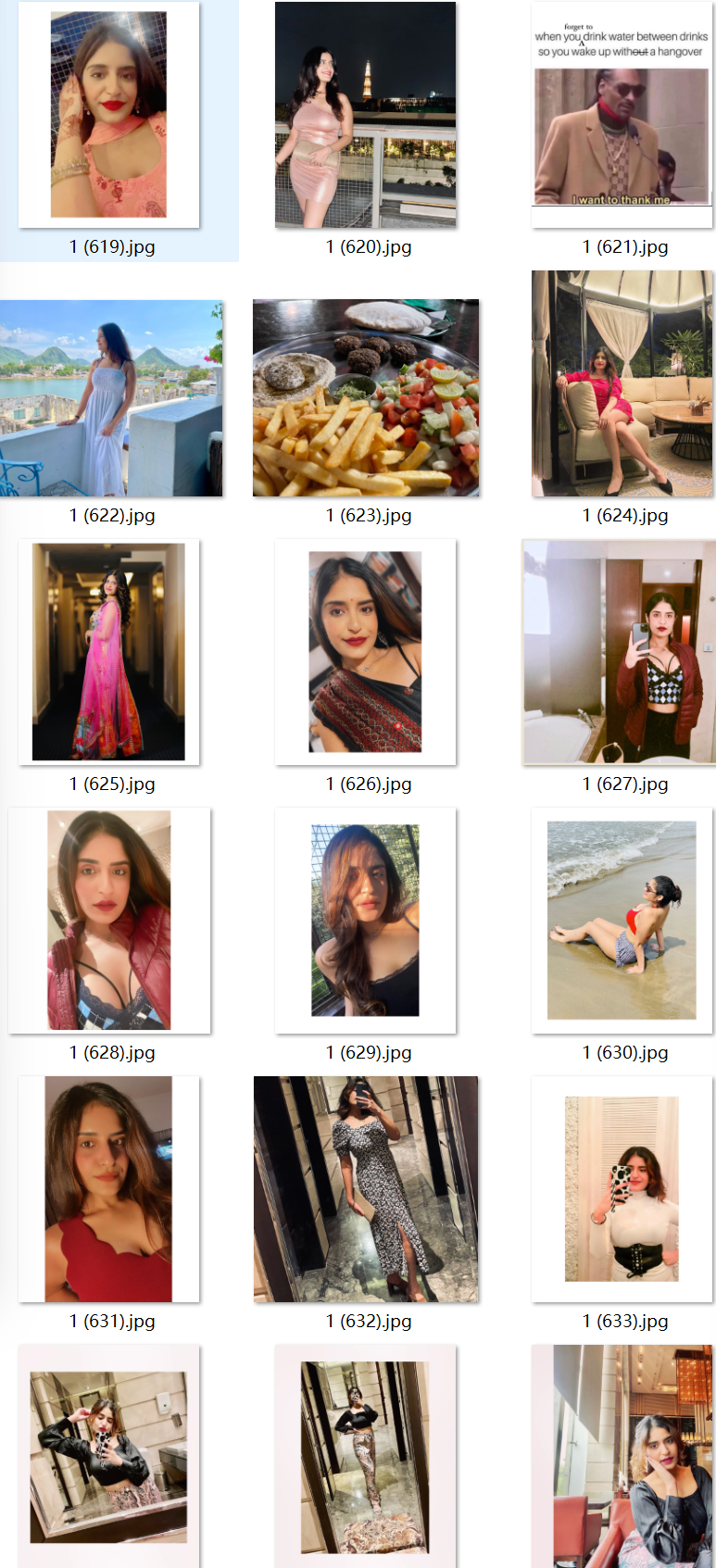The width and height of the screenshot is (716, 1568).
Task: Select the mirror photo 1 (627).jpg
Action: pos(619,652)
